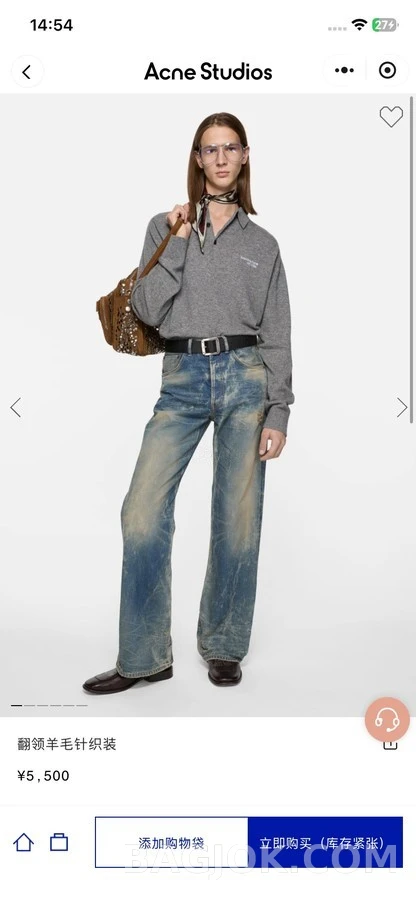Contact customer service via the headset button
Screen dimensions: 416x900
pyautogui.click(x=387, y=719)
